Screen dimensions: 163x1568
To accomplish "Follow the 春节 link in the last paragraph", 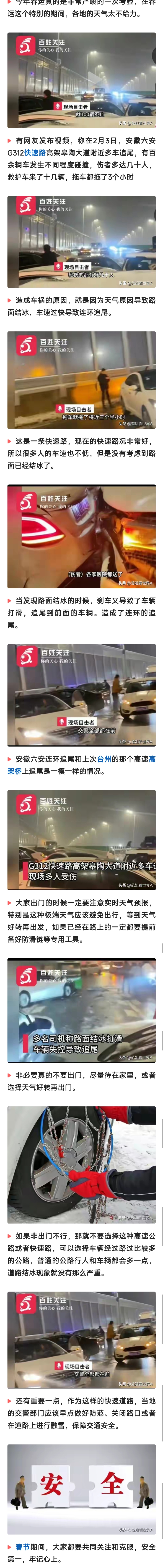I will (22, 1546).
